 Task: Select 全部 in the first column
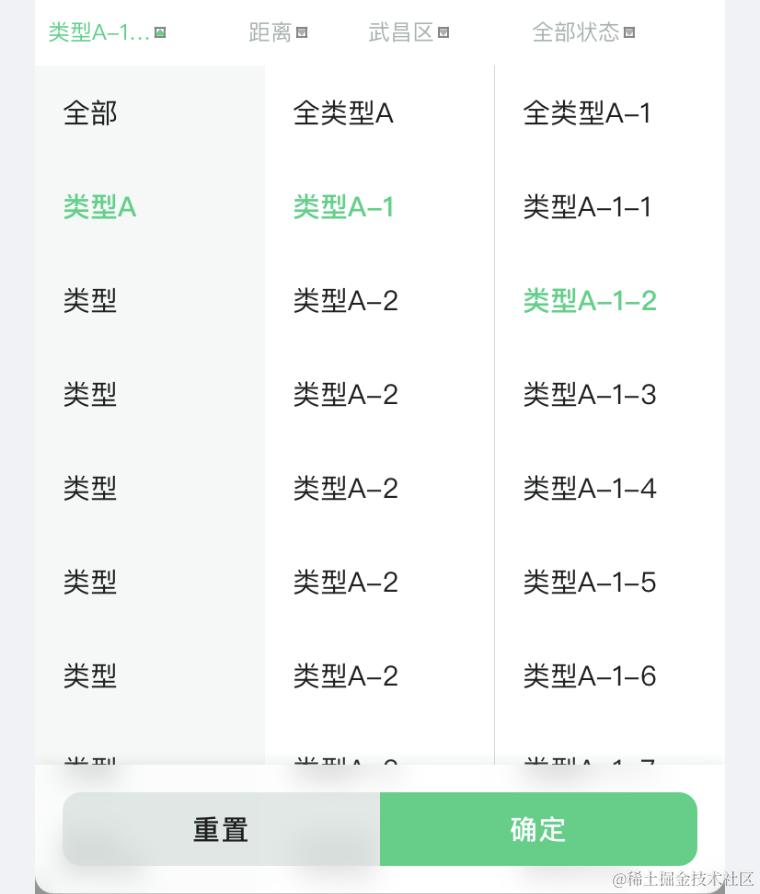pyautogui.click(x=90, y=113)
